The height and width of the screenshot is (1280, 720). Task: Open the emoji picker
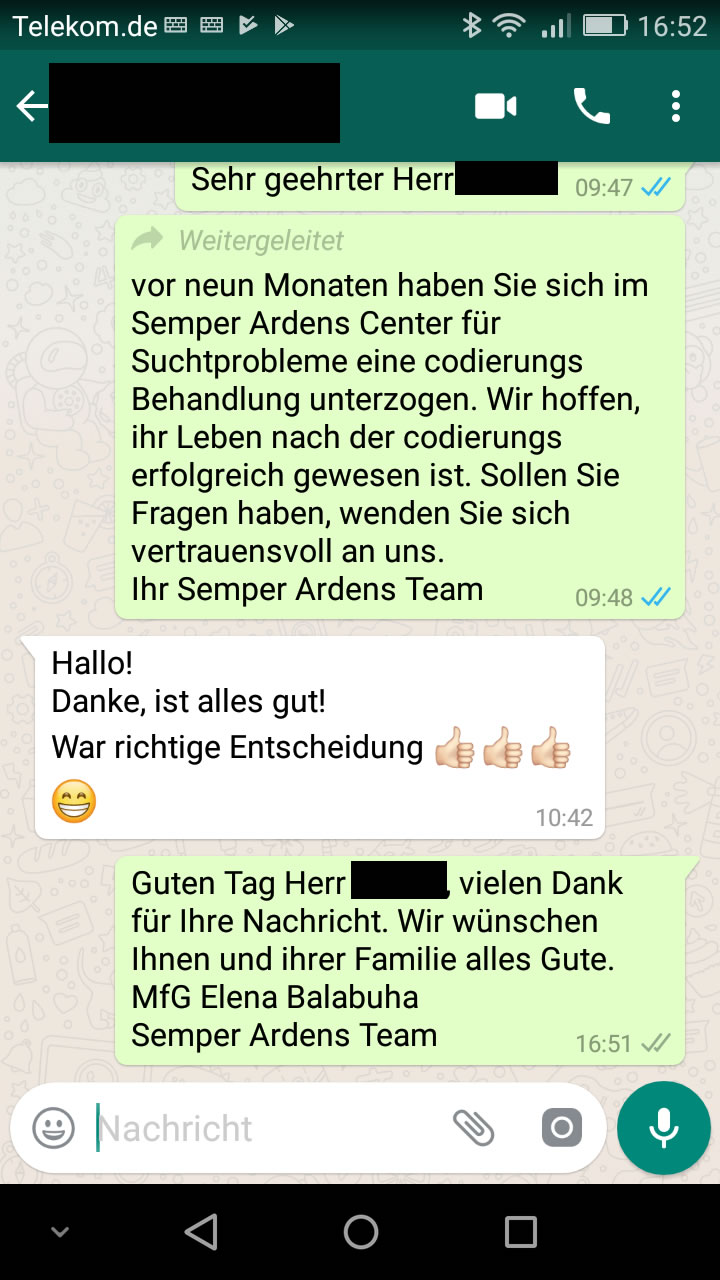coord(54,1129)
